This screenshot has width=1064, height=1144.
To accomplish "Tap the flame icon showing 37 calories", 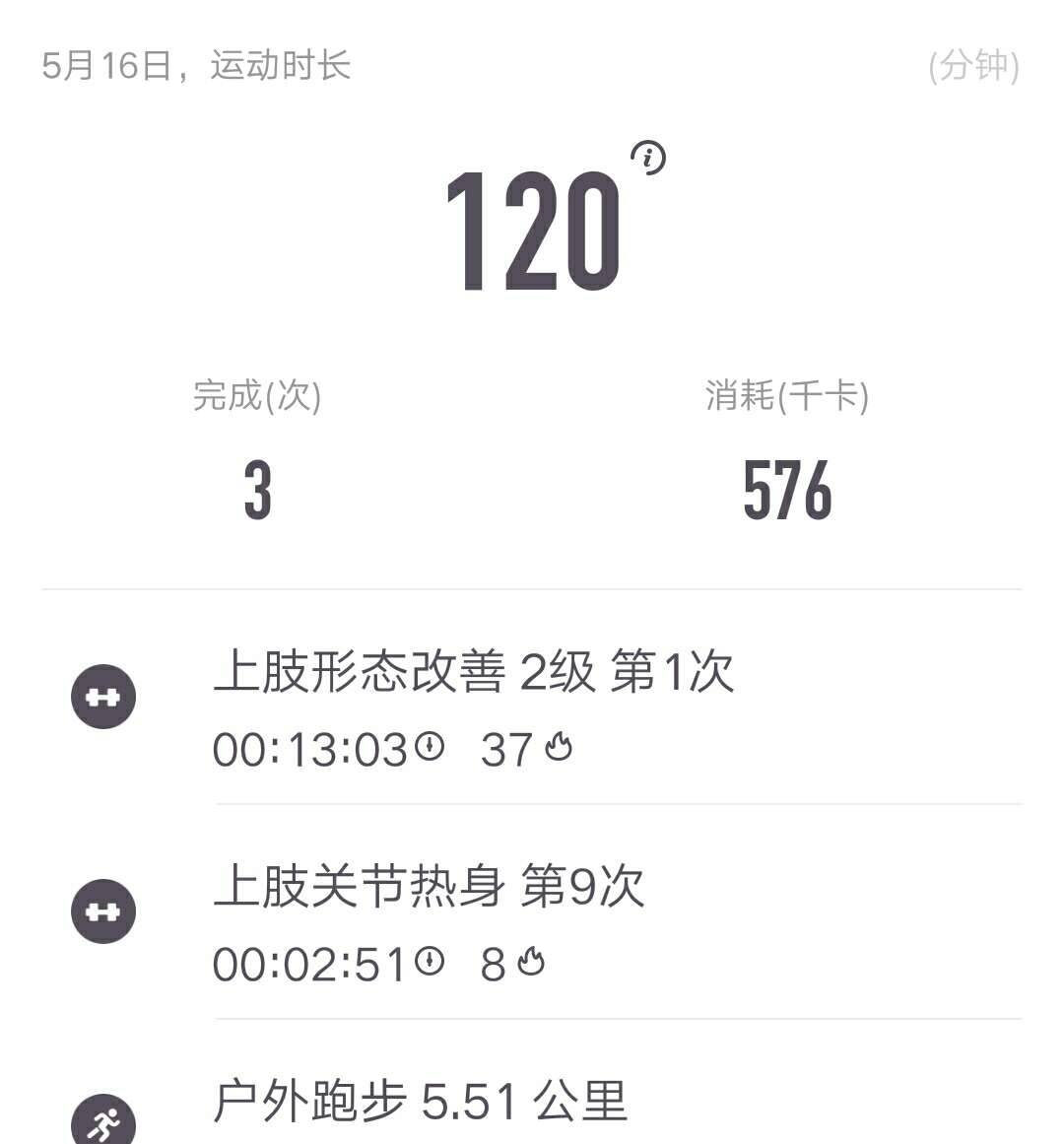I will coord(560,747).
